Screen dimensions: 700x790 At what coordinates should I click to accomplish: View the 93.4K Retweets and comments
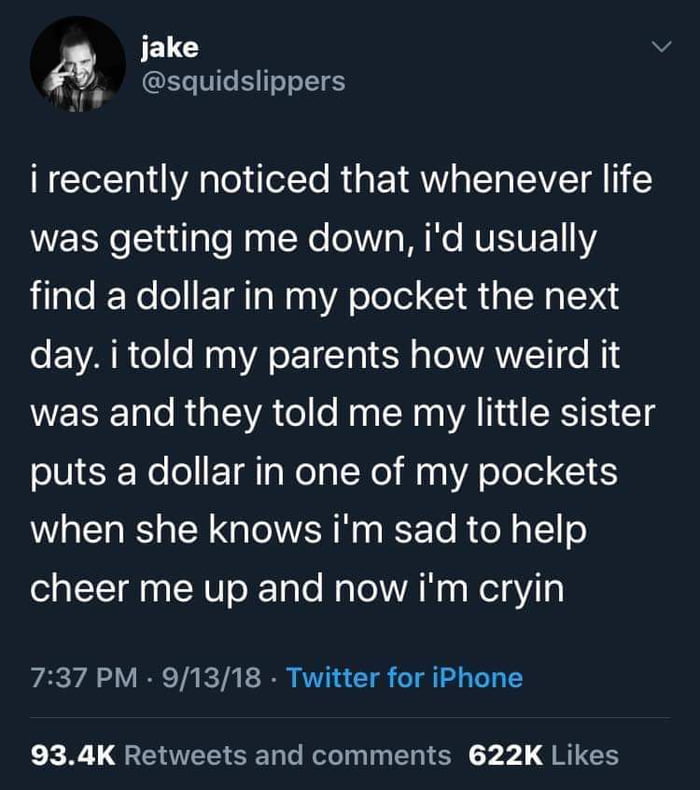241,755
